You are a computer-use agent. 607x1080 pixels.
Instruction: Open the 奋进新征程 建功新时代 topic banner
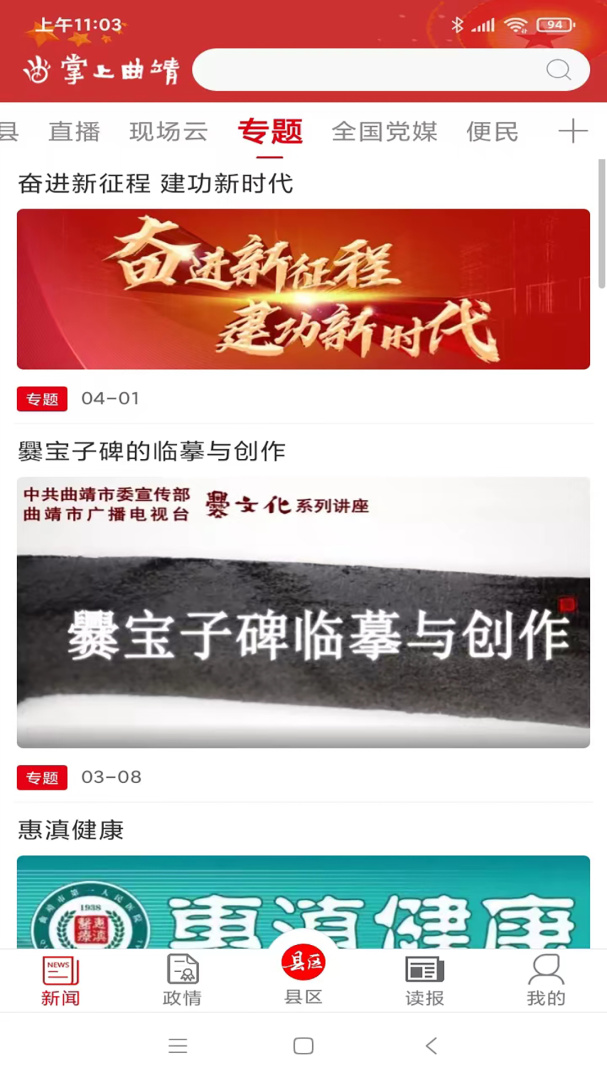pos(303,289)
